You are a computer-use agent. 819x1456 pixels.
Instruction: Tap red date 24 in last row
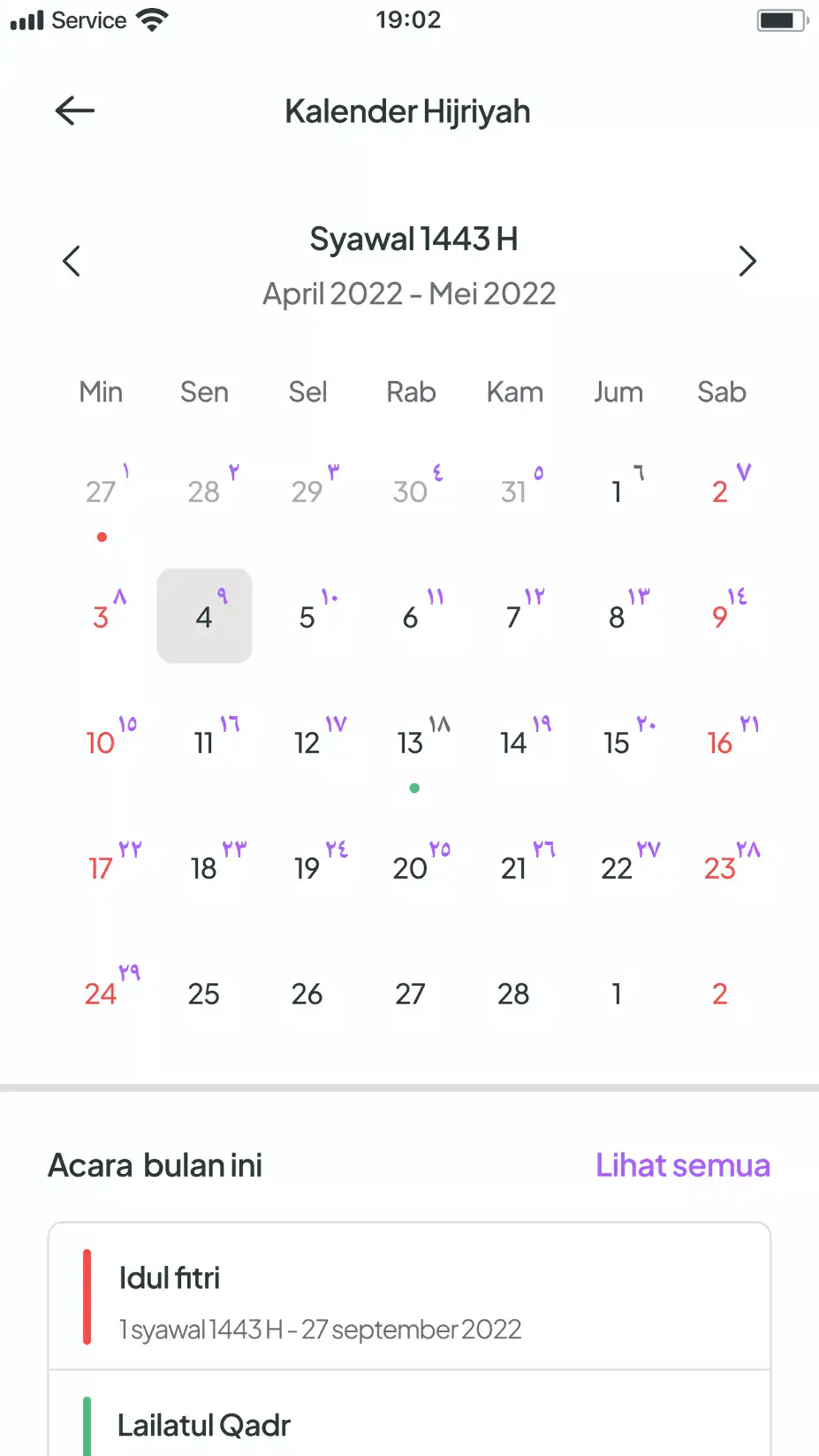point(100,994)
